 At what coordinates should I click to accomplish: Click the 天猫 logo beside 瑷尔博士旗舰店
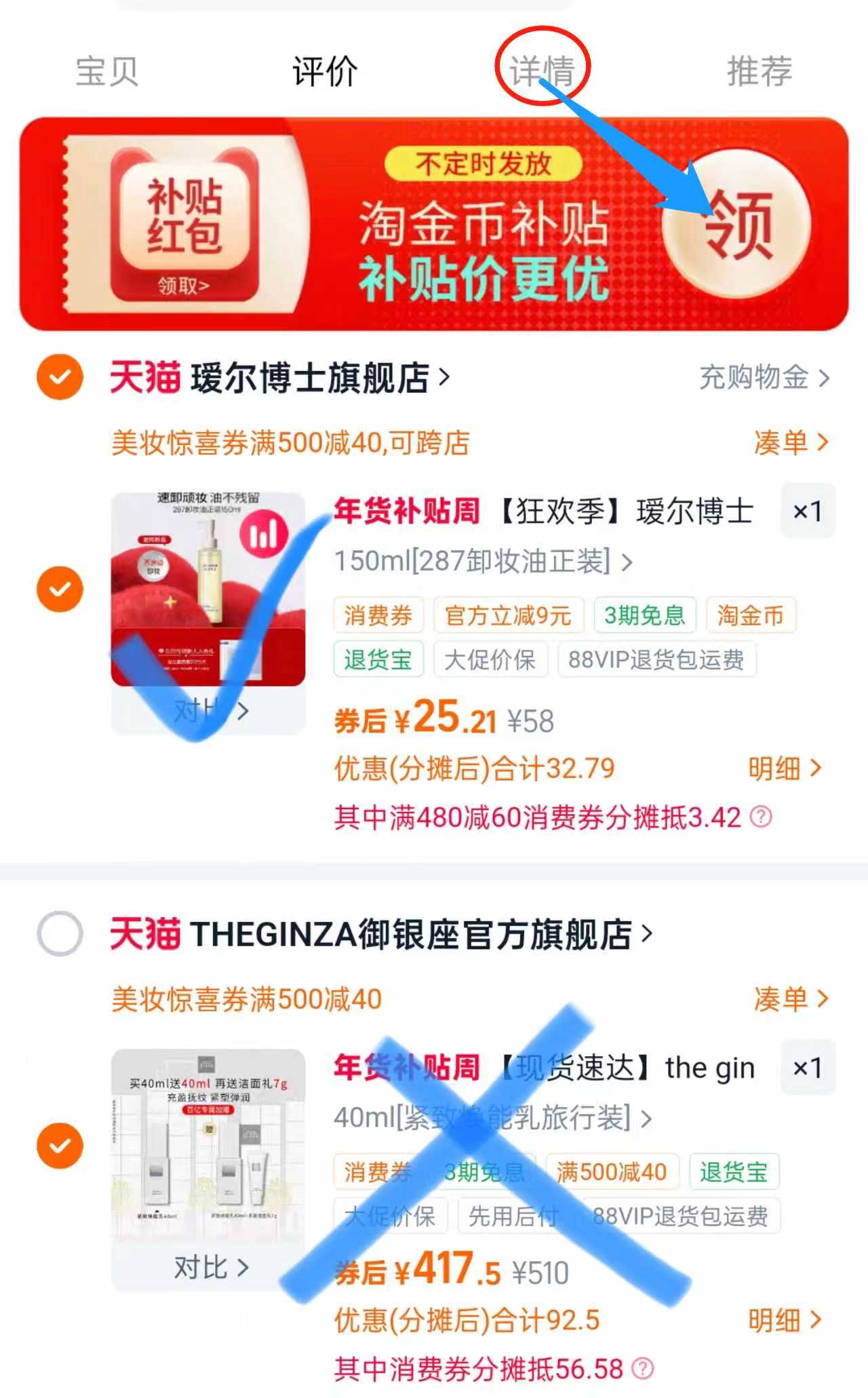[x=144, y=378]
